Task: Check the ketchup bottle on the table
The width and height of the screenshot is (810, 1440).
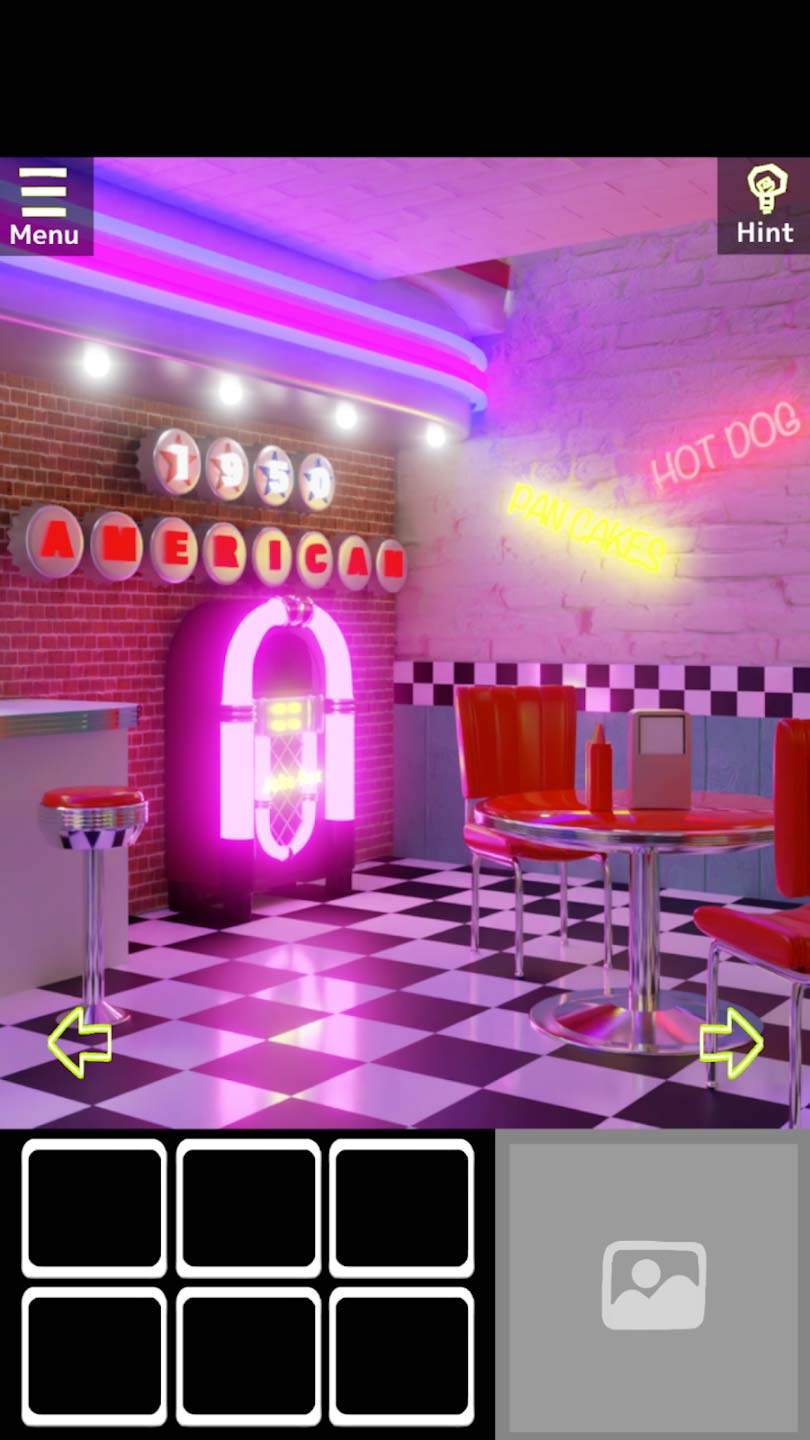Action: coord(600,768)
